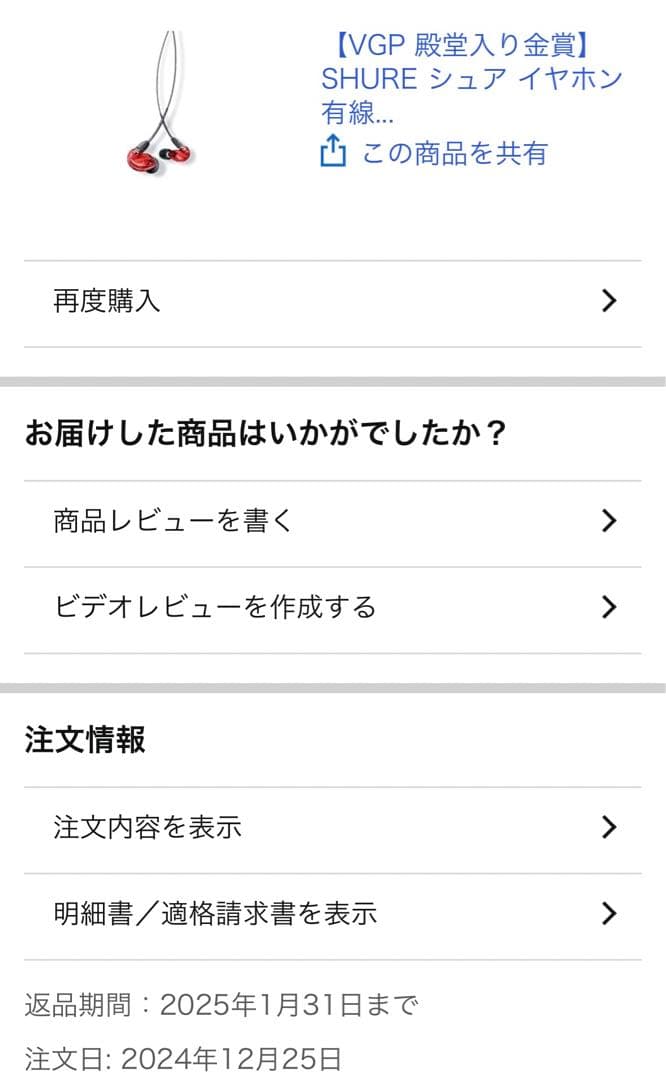
Task: View order details via 注文内容を表示
Action: 333,827
